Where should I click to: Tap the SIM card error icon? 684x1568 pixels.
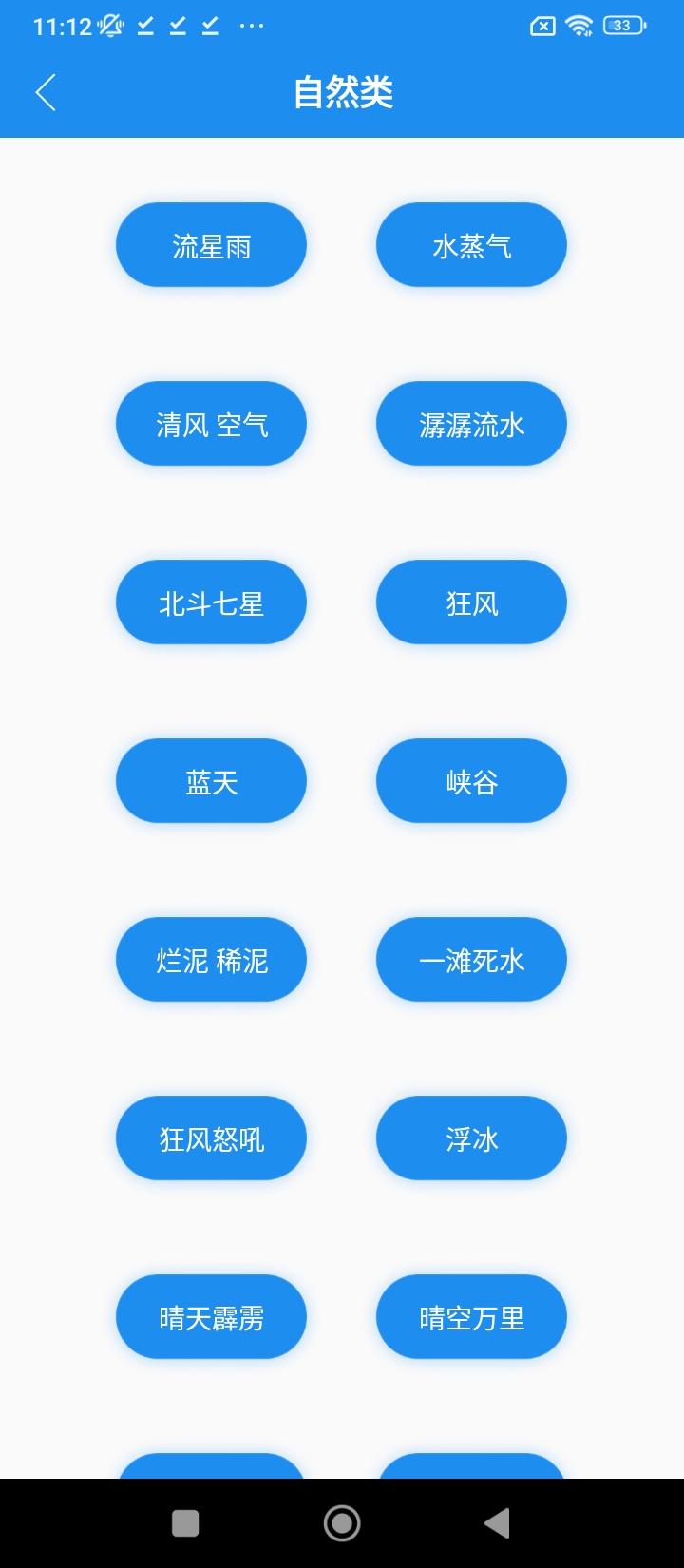[543, 26]
